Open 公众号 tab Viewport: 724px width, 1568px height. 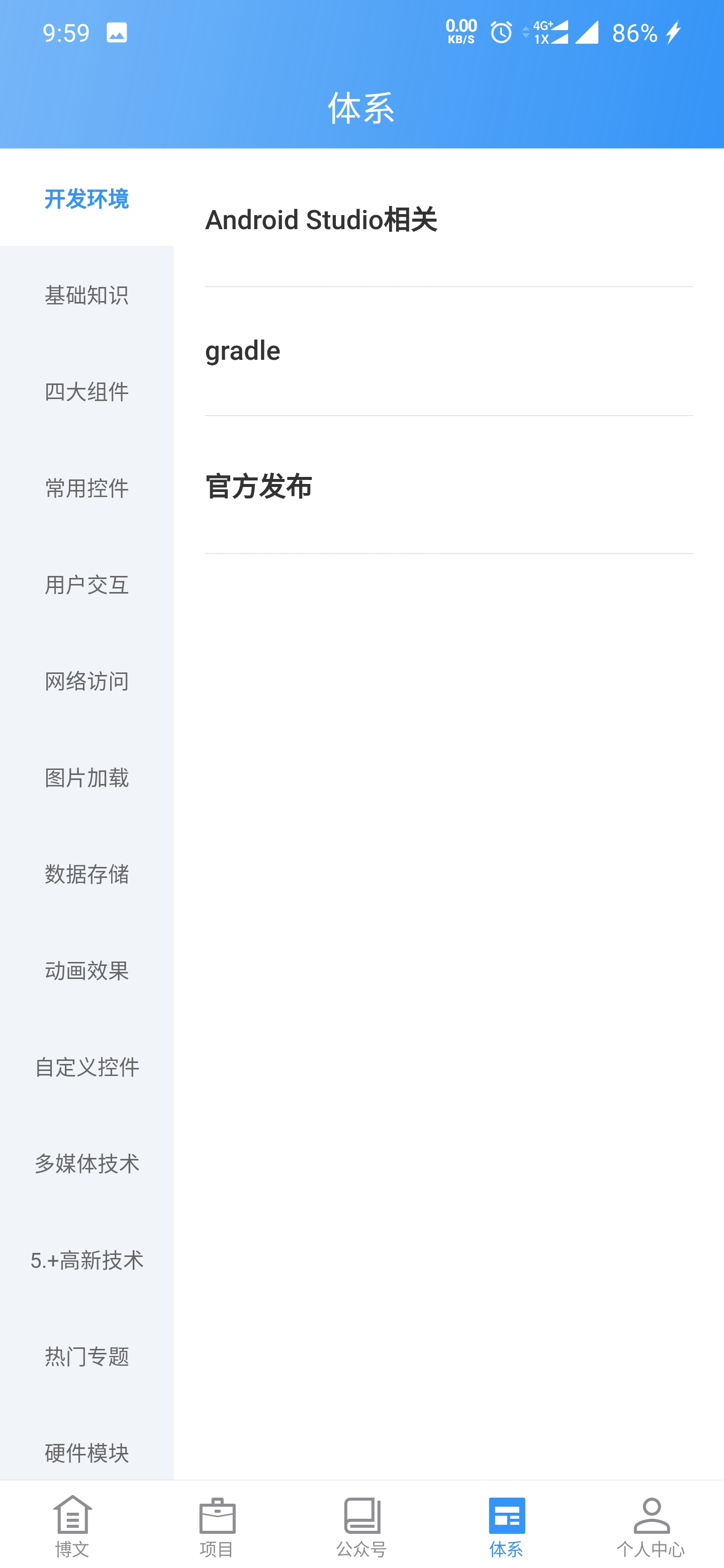pyautogui.click(x=361, y=1525)
